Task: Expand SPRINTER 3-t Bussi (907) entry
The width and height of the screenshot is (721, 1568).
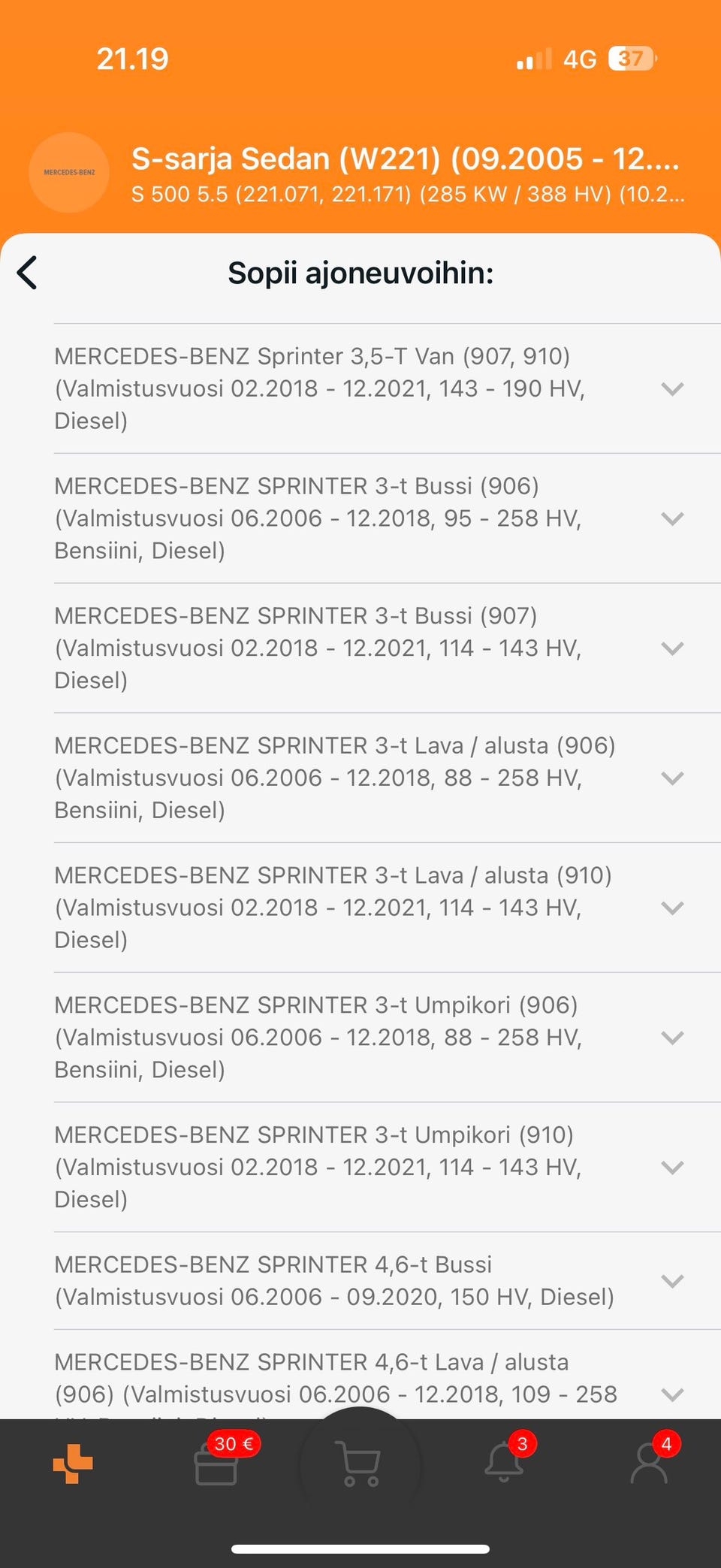Action: pyautogui.click(x=672, y=648)
